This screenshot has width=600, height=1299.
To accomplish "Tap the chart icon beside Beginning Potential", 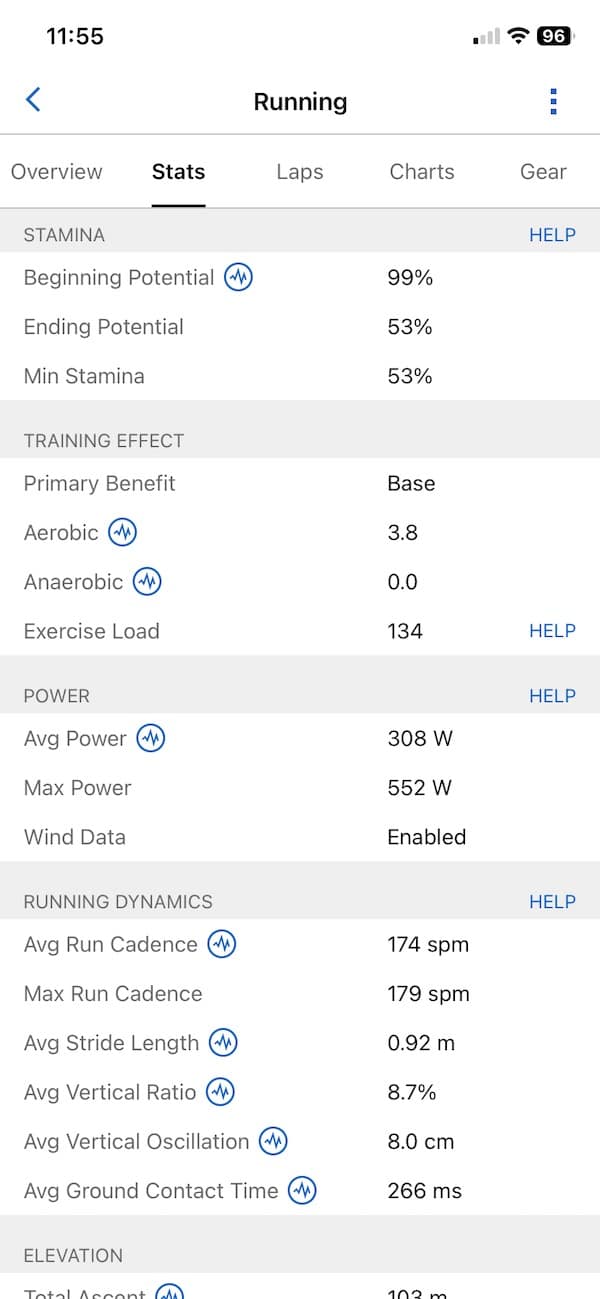I will [238, 278].
